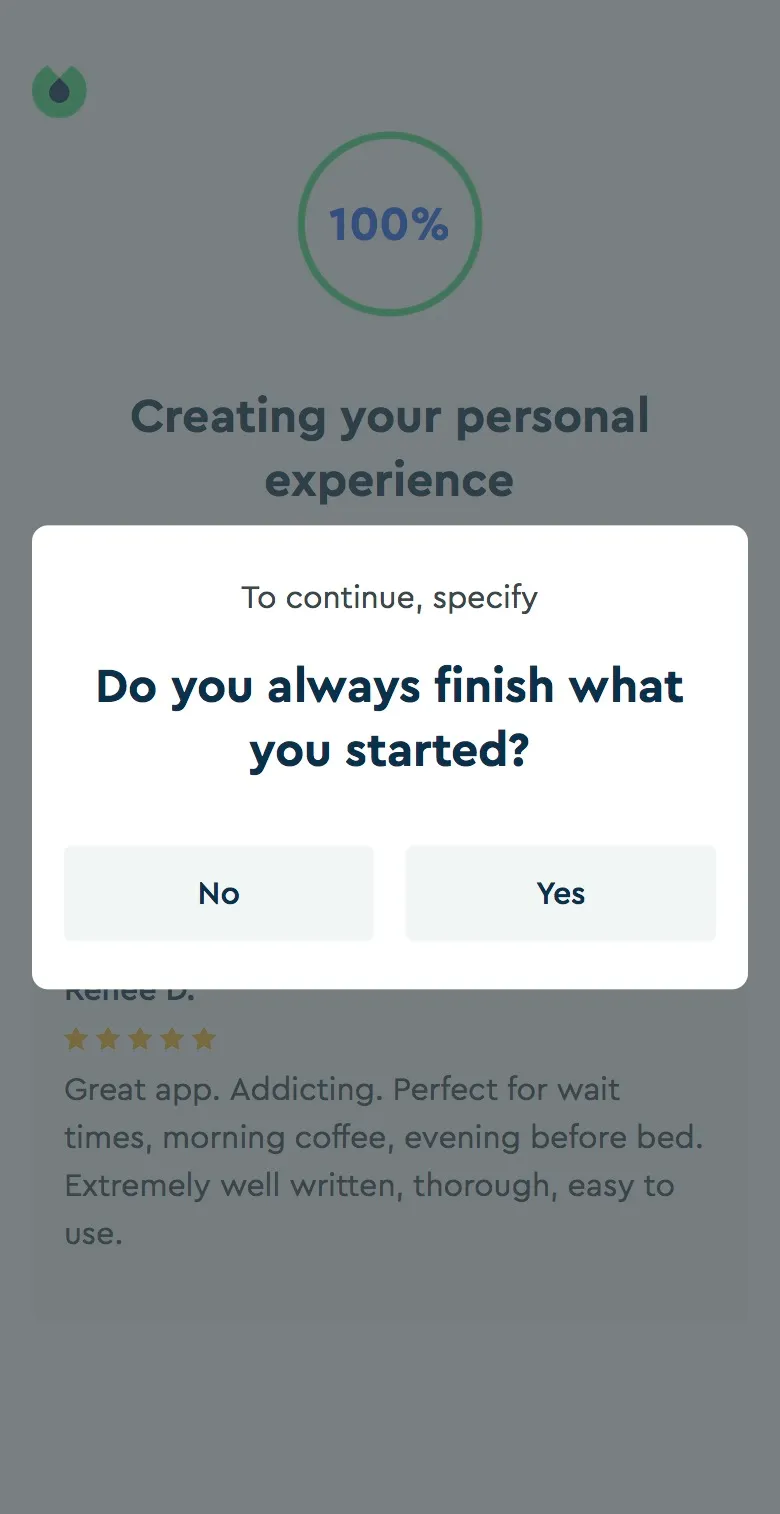Answer No to finishing what you started
Viewport: 780px width, 1514px height.
tap(219, 893)
